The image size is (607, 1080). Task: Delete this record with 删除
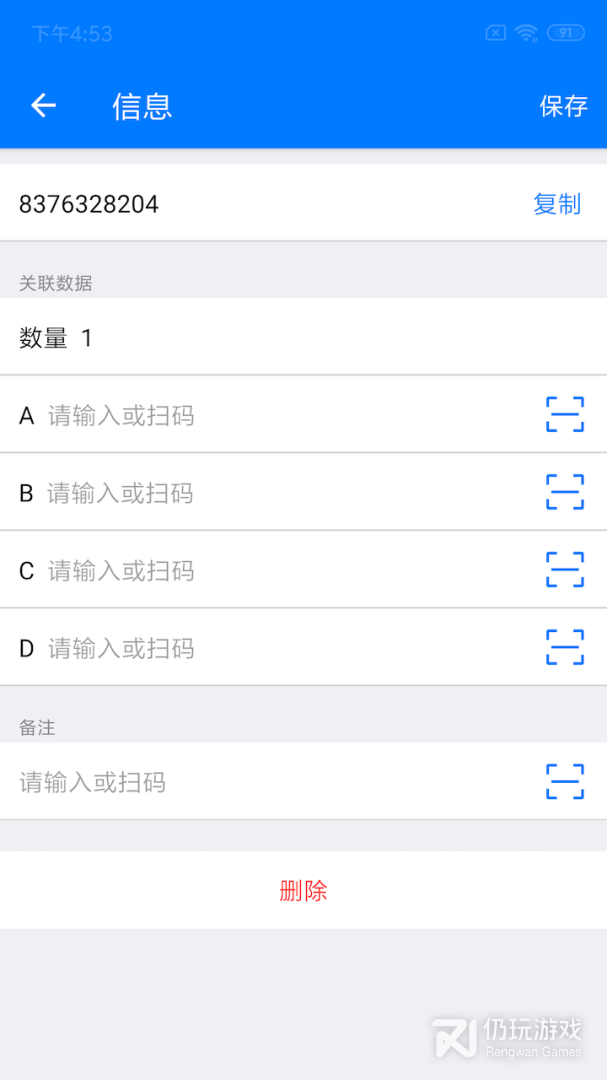coord(303,891)
